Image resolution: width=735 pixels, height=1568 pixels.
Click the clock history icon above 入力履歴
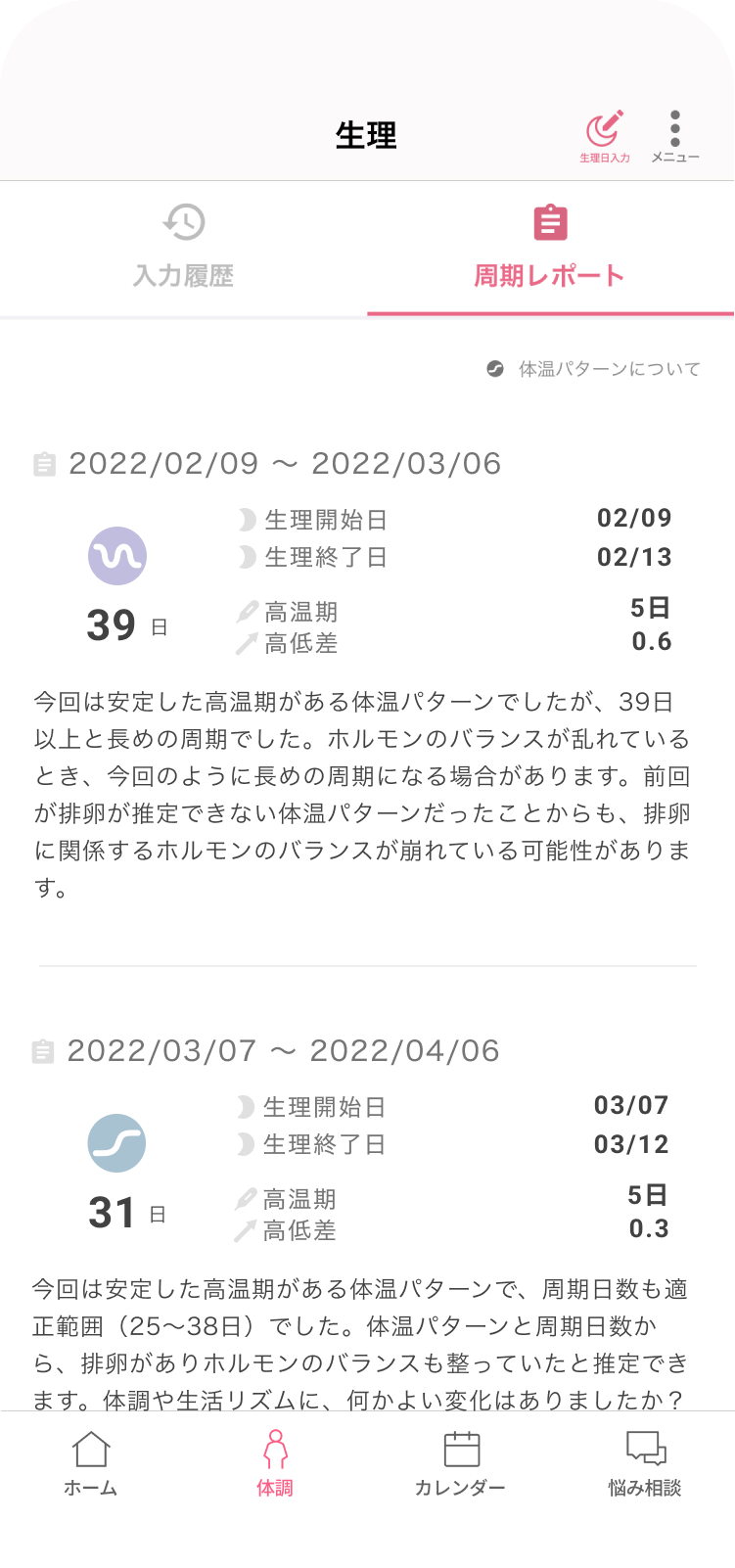click(x=183, y=222)
